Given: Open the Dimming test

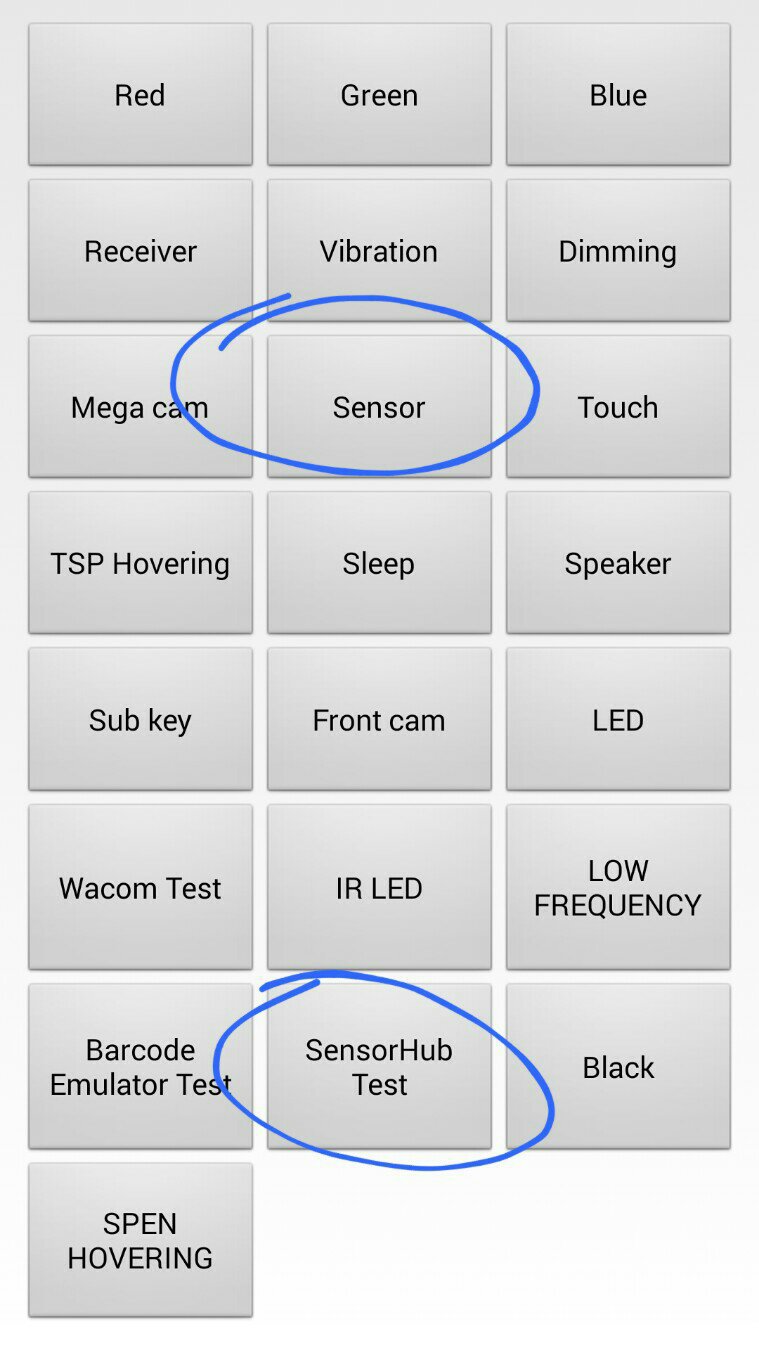Looking at the screenshot, I should pos(618,251).
